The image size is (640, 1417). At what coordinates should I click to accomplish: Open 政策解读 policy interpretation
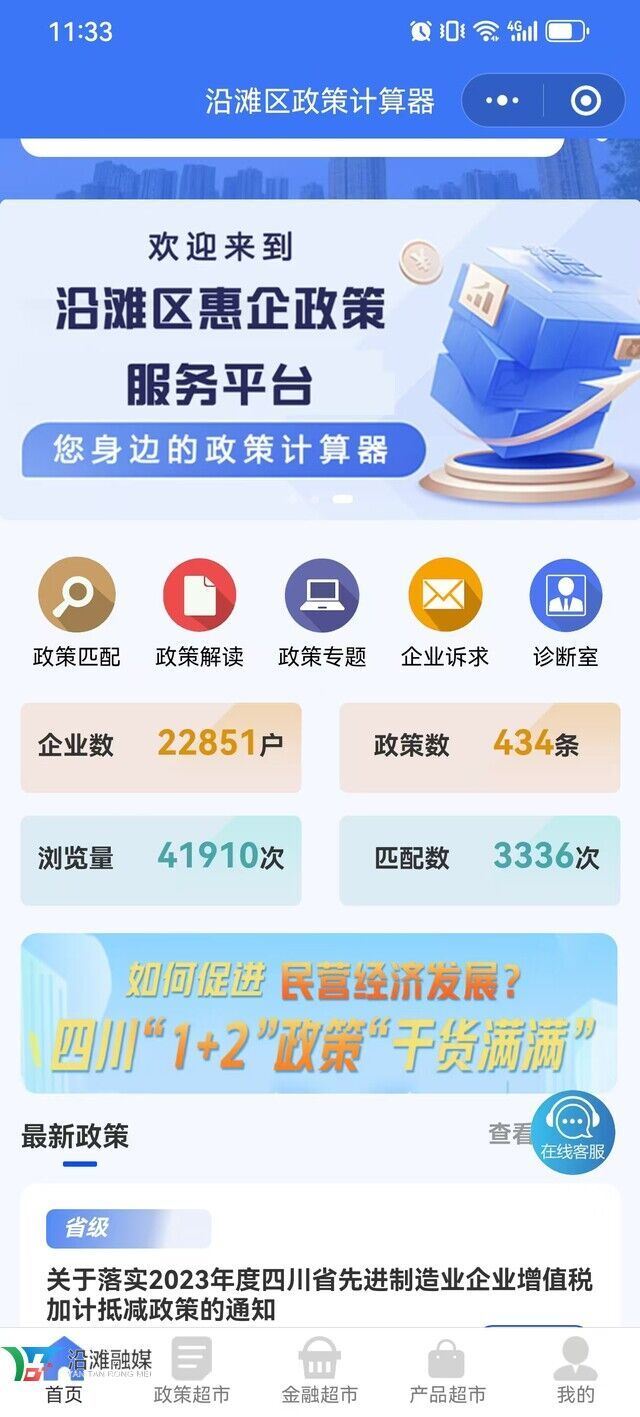[199, 612]
